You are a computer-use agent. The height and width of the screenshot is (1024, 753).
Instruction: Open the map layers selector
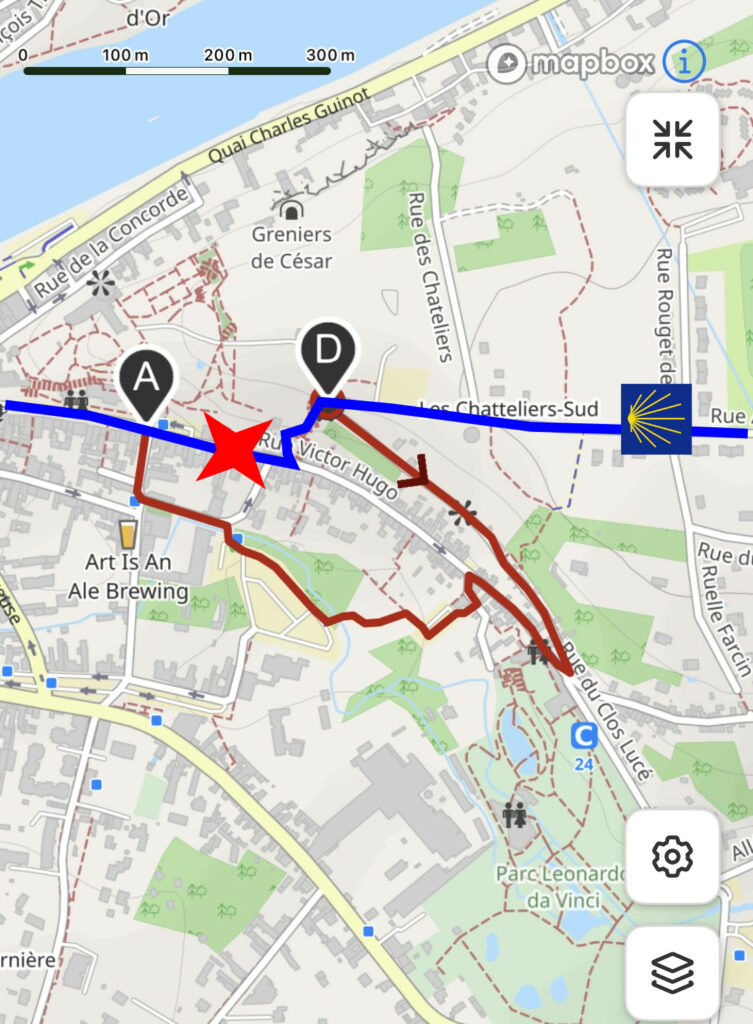click(x=672, y=971)
